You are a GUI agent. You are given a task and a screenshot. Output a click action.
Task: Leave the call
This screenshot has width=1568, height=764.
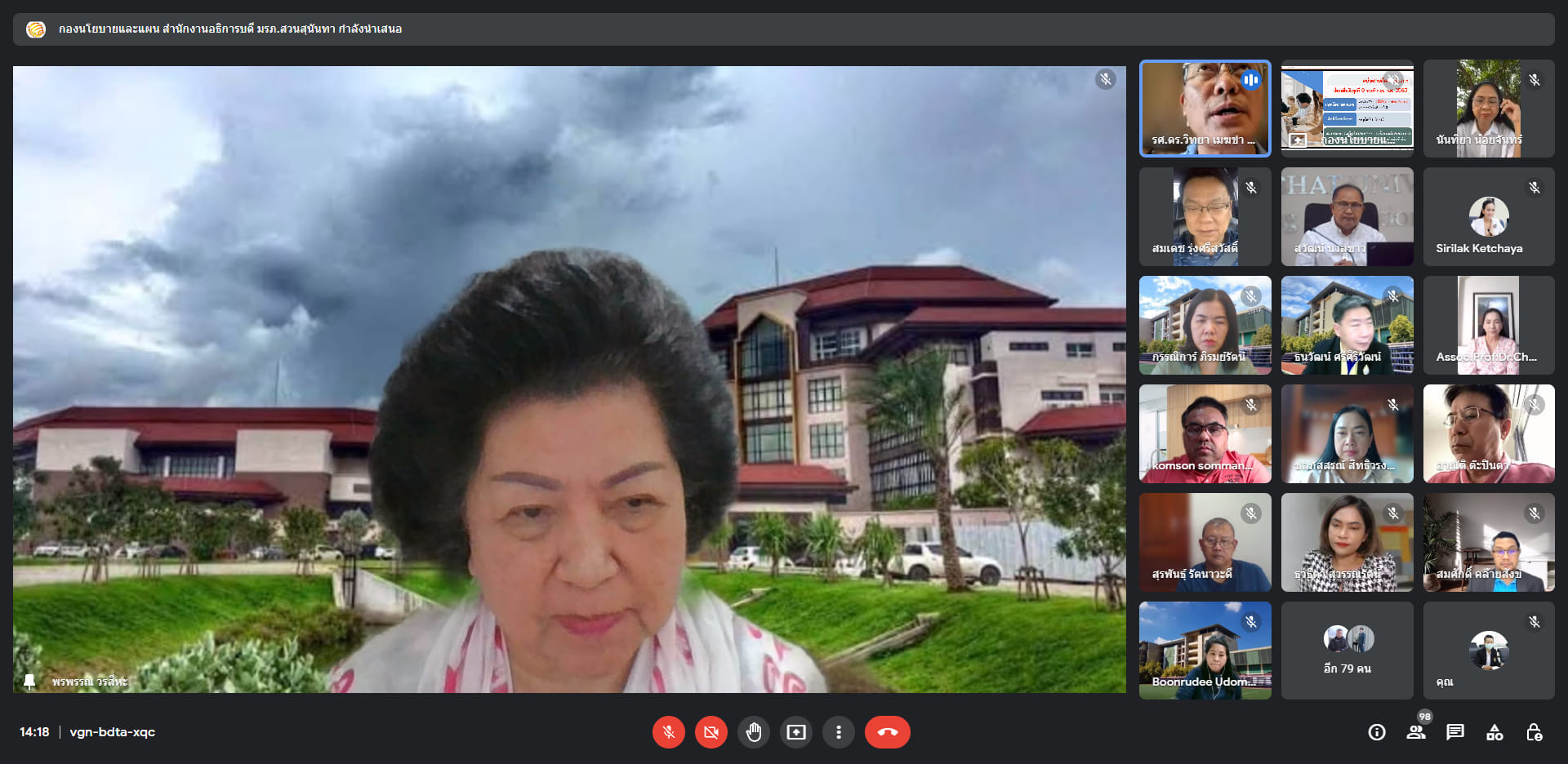click(x=887, y=732)
